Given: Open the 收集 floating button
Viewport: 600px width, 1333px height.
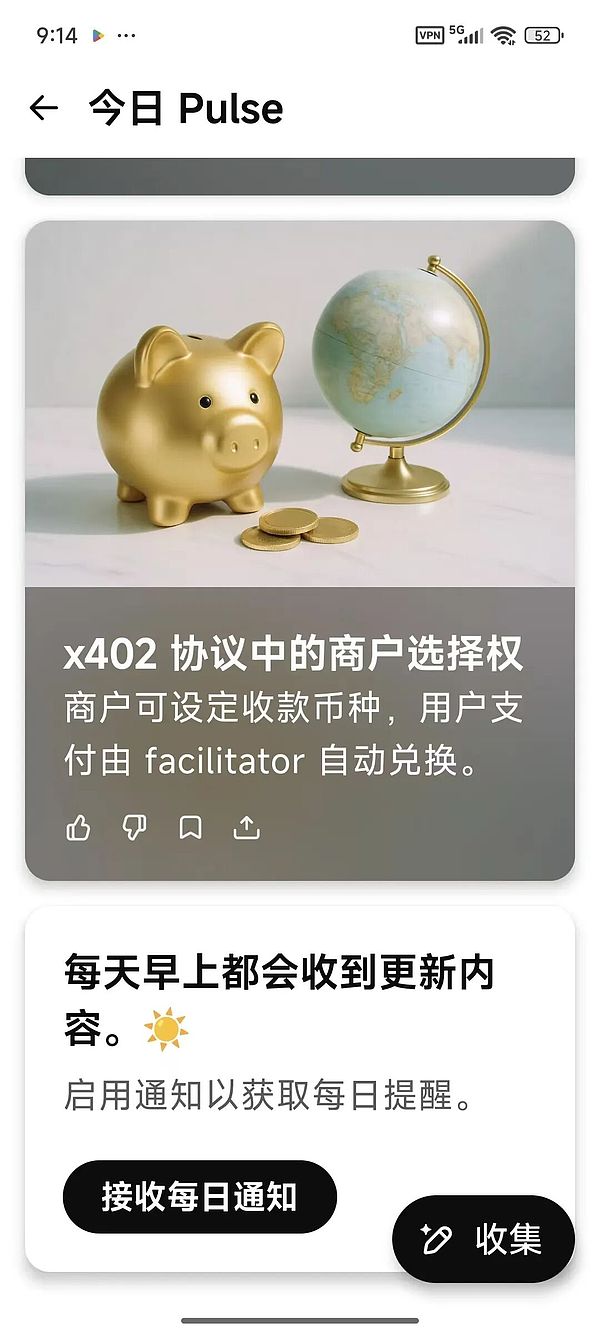Looking at the screenshot, I should tap(483, 1239).
